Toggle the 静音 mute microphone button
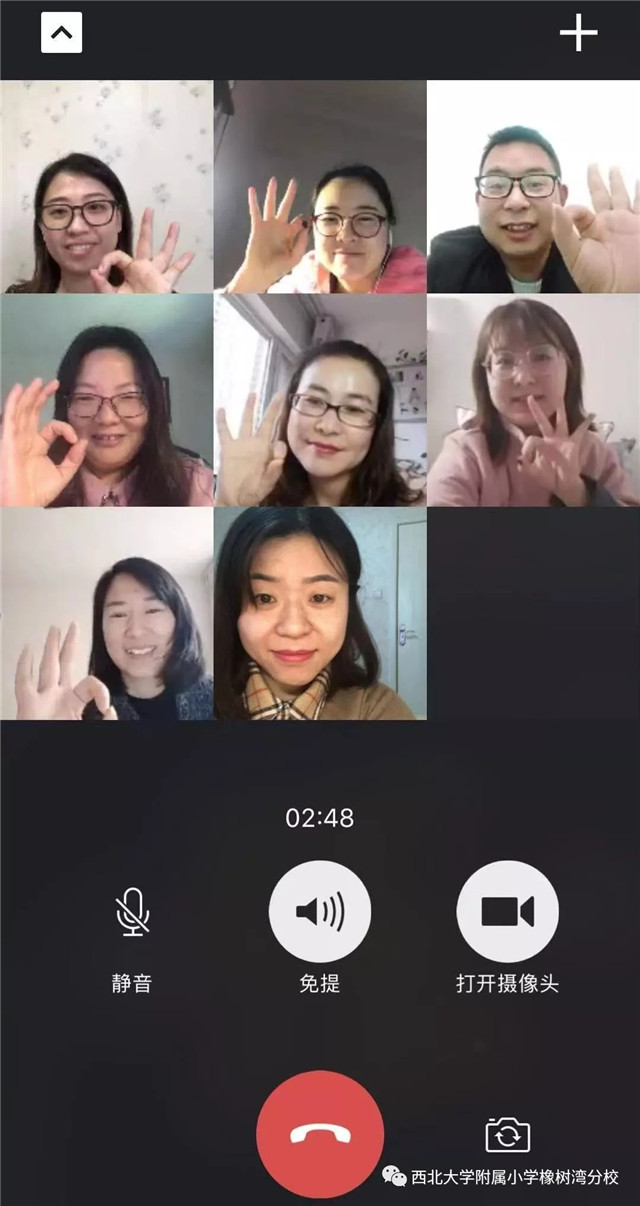Image resolution: width=640 pixels, height=1206 pixels. coord(132,912)
